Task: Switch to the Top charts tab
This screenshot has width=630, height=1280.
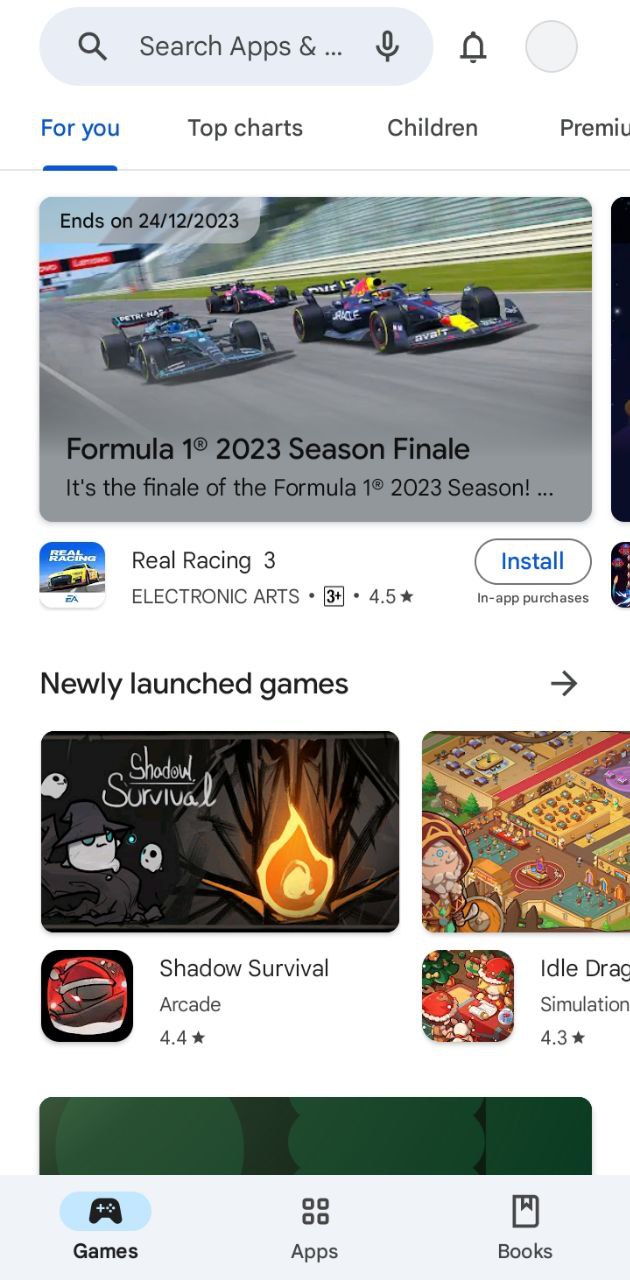Action: [x=245, y=128]
